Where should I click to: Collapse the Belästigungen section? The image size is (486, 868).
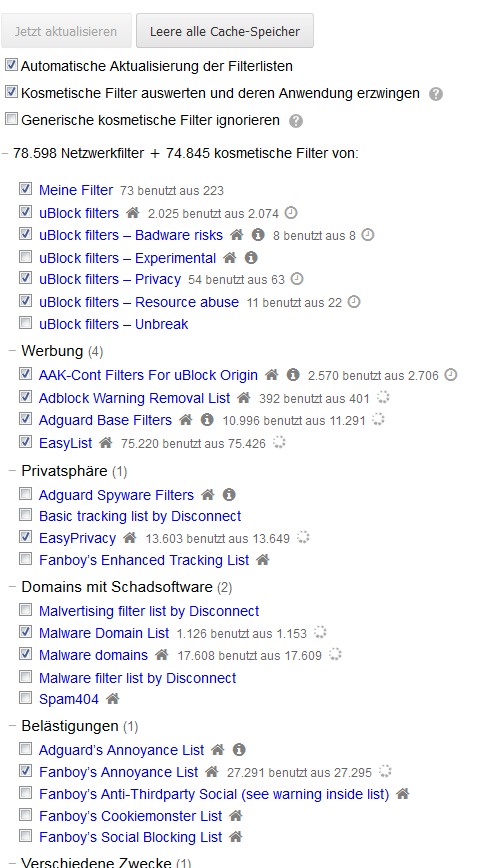pos(12,726)
